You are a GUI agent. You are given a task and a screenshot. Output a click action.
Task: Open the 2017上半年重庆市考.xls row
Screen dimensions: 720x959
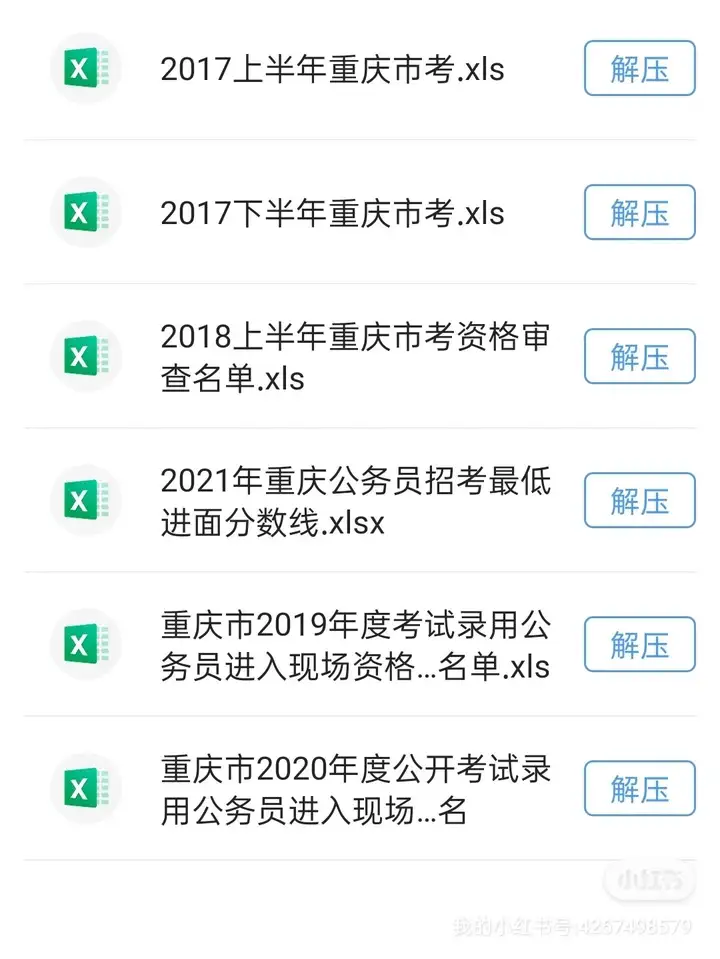(x=332, y=69)
